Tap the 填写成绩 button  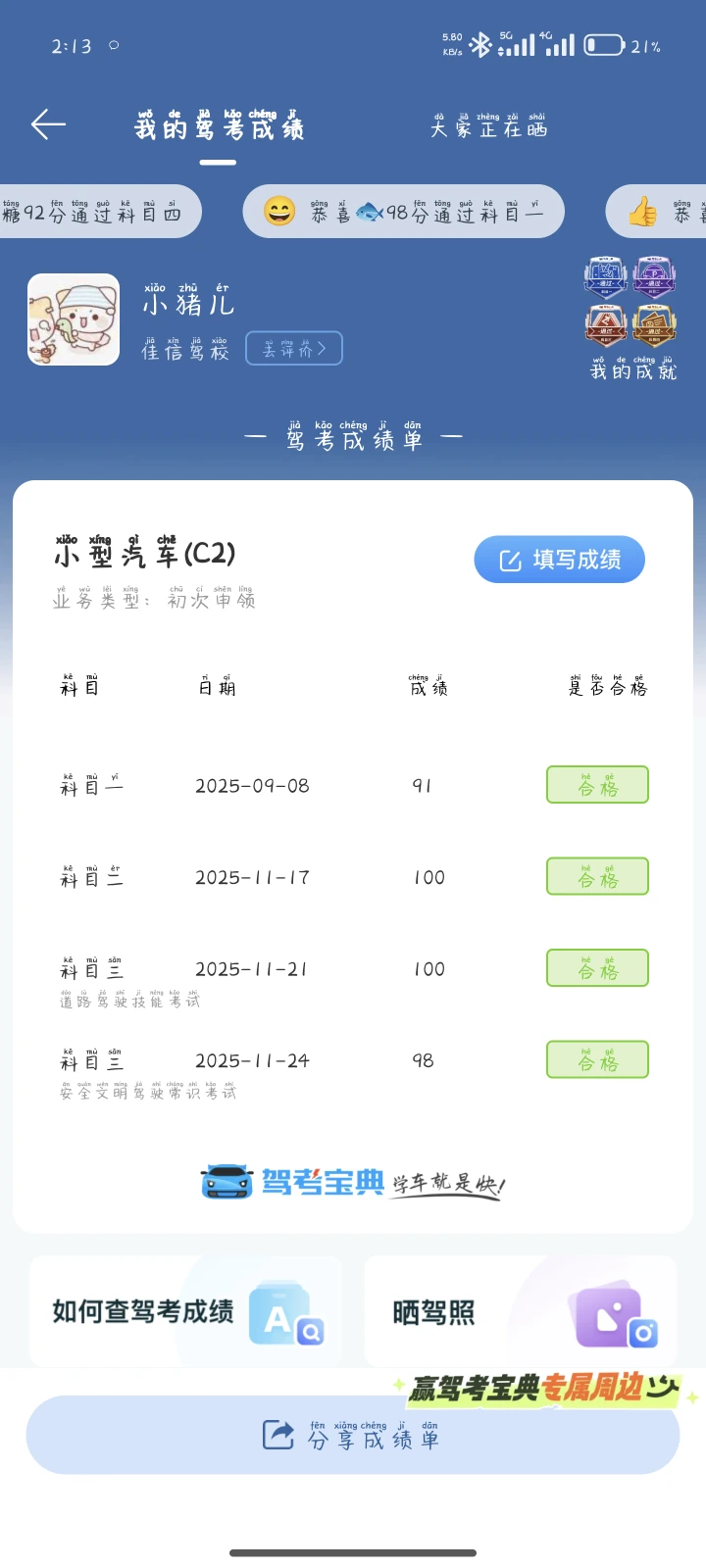coord(559,560)
